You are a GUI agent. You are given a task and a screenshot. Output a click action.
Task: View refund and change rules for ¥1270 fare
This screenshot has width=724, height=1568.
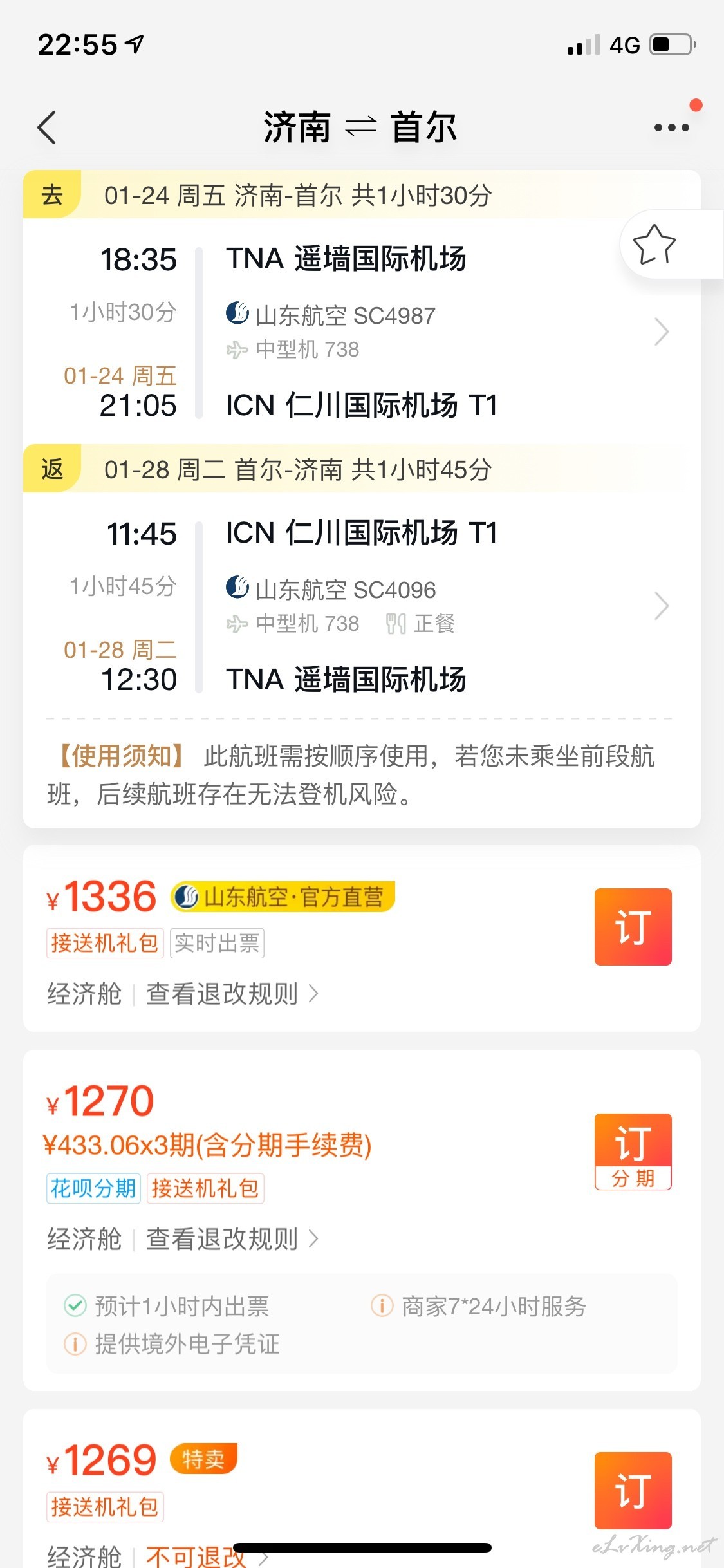pyautogui.click(x=232, y=1238)
